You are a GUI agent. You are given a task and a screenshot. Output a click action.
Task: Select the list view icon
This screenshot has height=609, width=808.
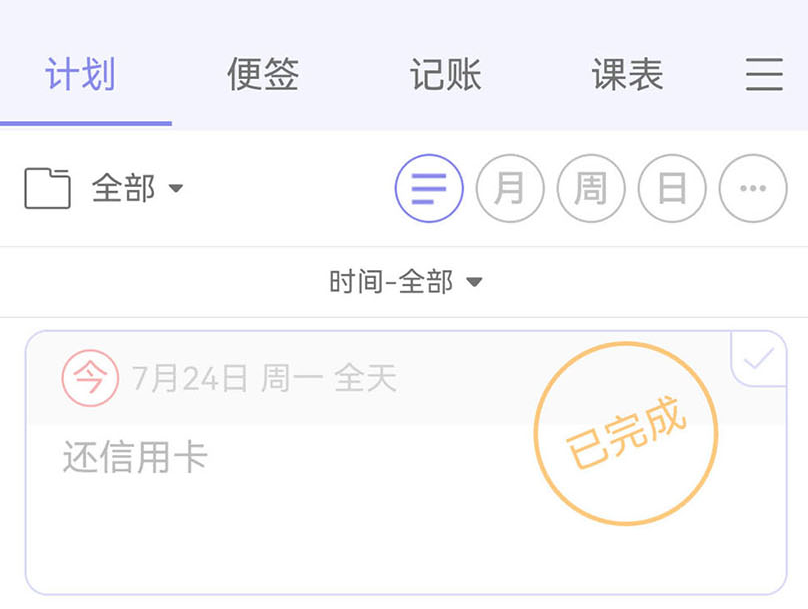[x=429, y=188]
